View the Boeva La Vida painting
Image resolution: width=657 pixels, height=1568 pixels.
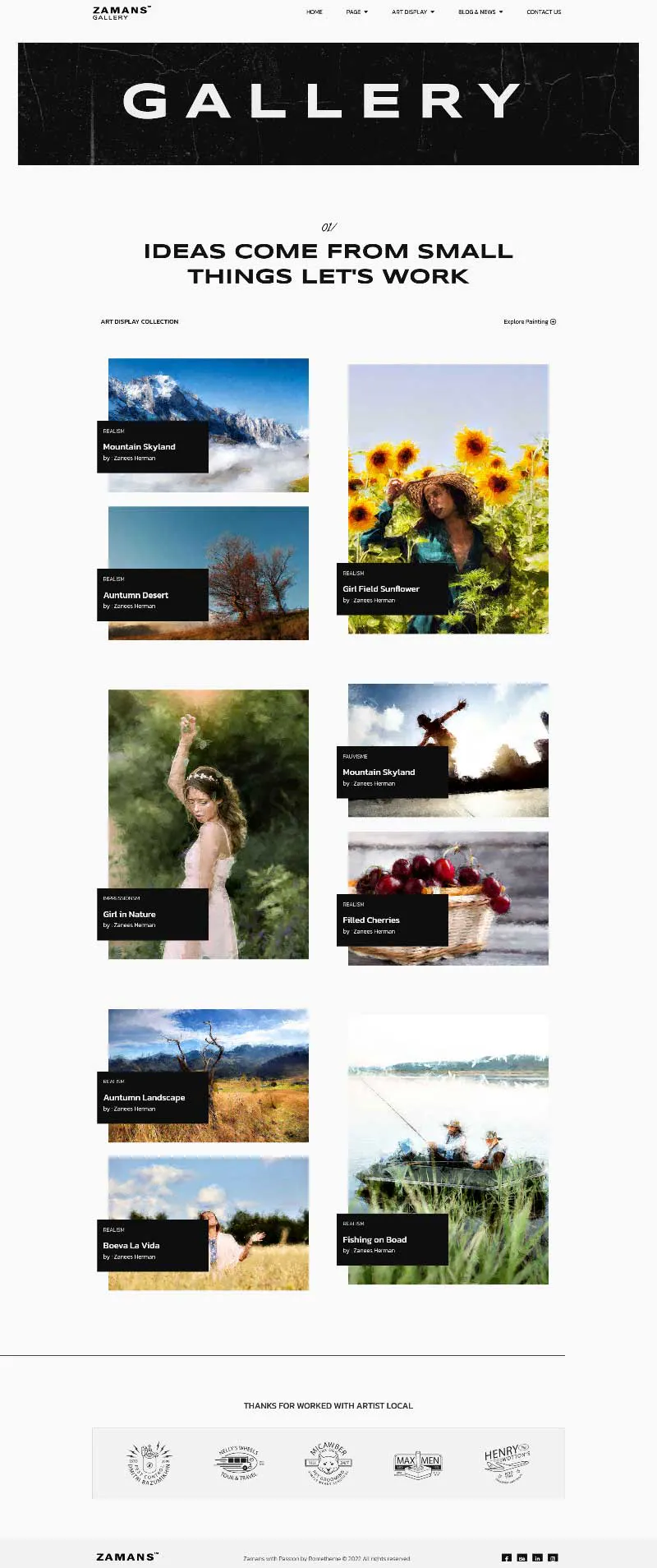pos(131,1246)
